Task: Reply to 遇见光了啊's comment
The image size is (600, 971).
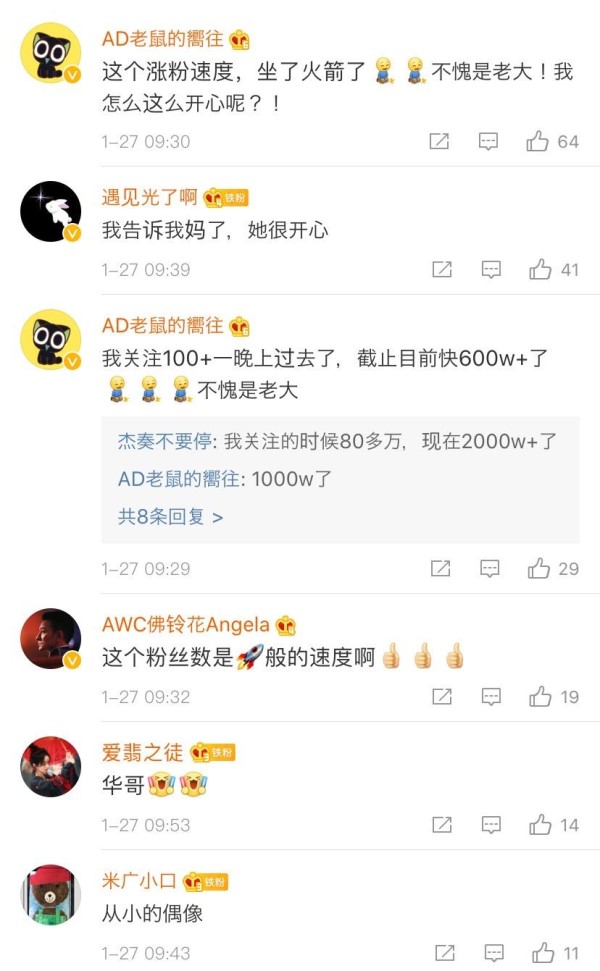Action: (491, 270)
